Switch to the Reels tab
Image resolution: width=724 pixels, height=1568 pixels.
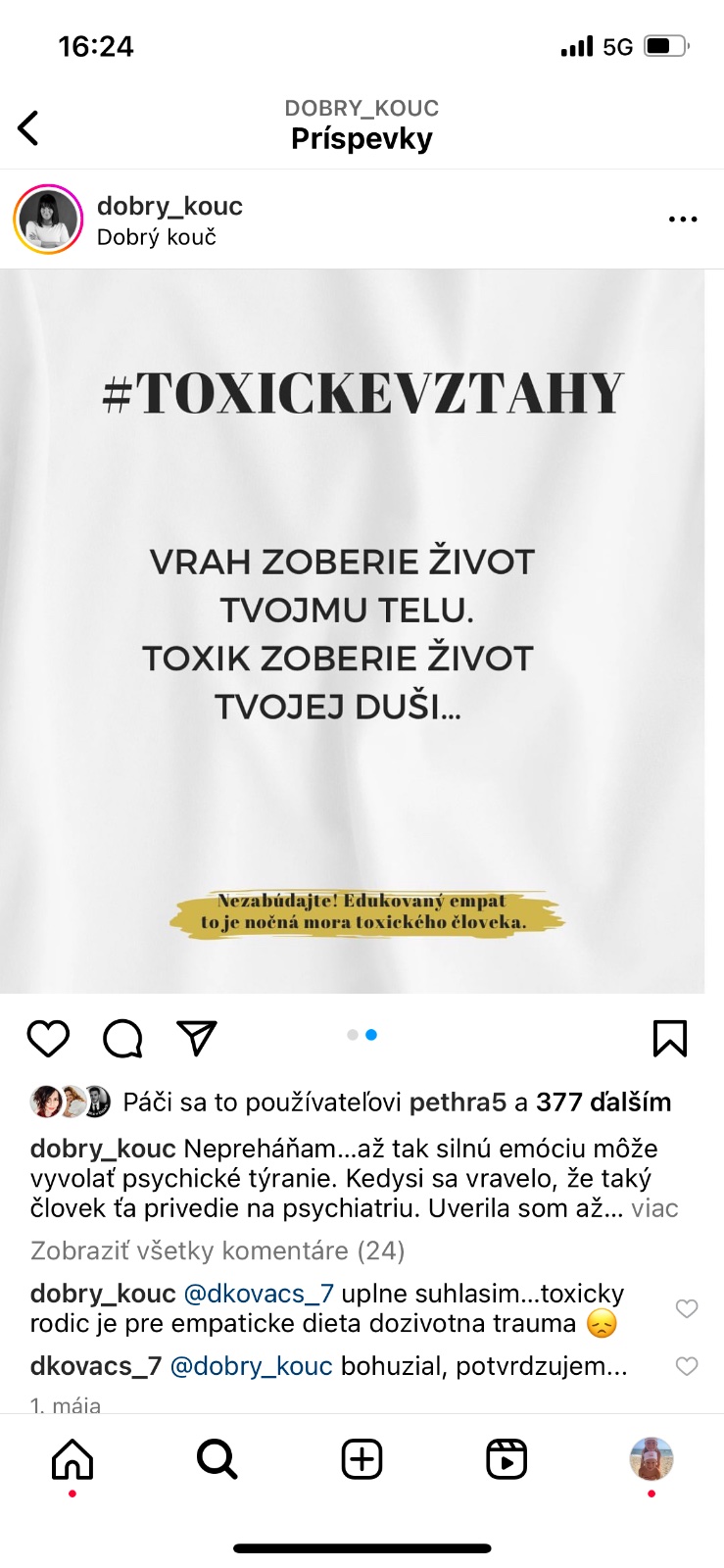[507, 1459]
